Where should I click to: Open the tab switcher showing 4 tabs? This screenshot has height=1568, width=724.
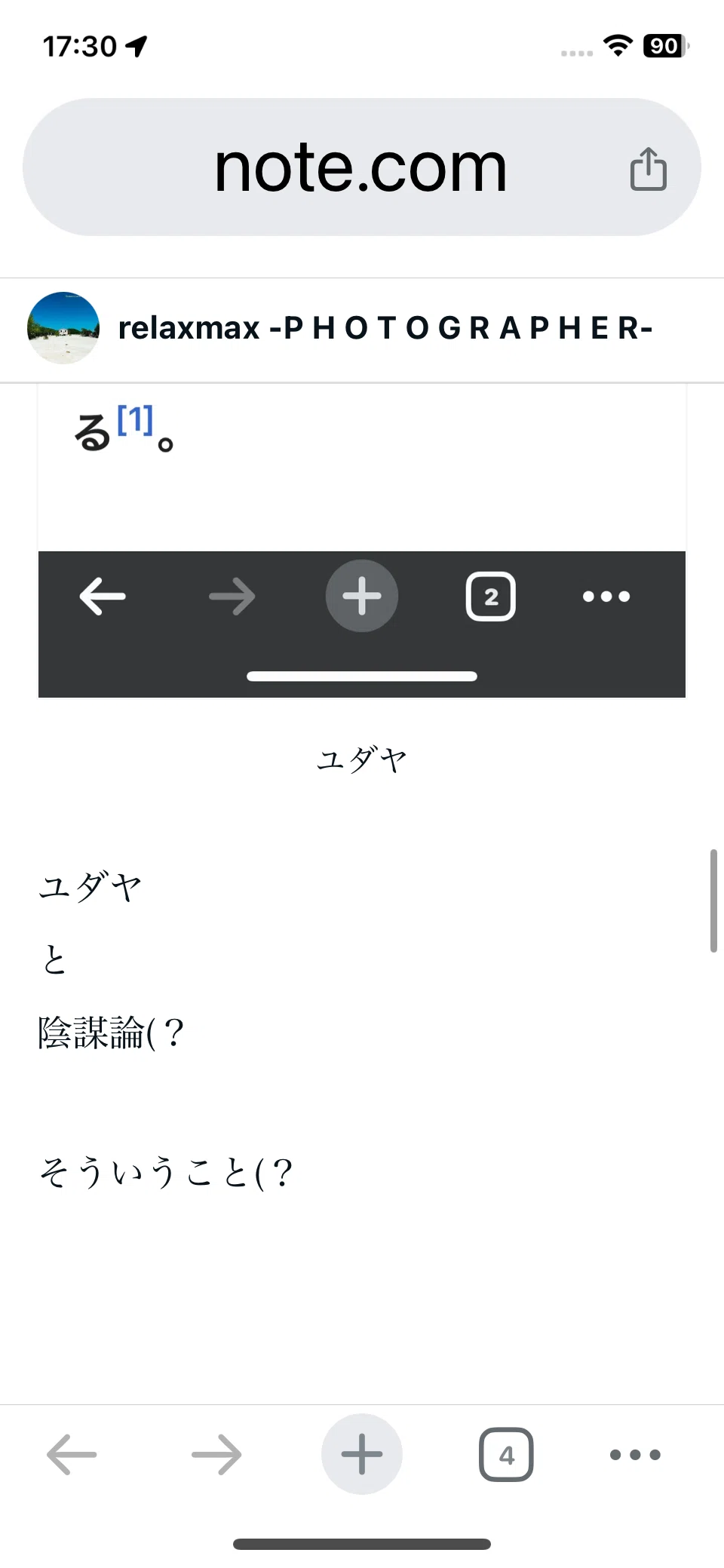click(506, 1454)
